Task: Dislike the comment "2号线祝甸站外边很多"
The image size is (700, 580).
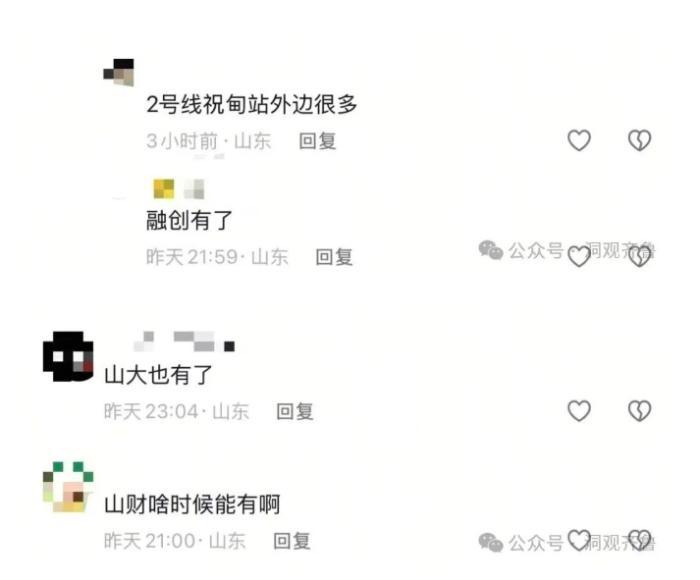Action: pyautogui.click(x=639, y=141)
